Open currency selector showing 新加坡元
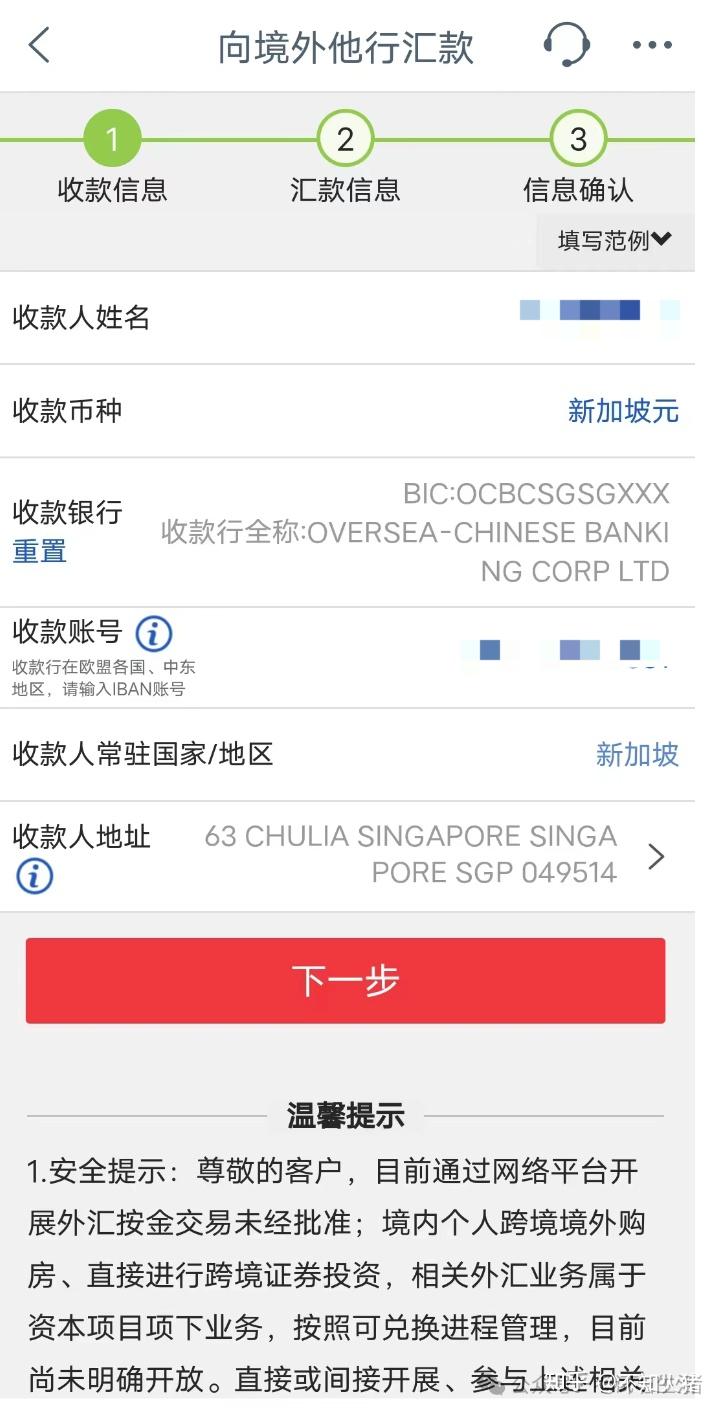 [622, 411]
